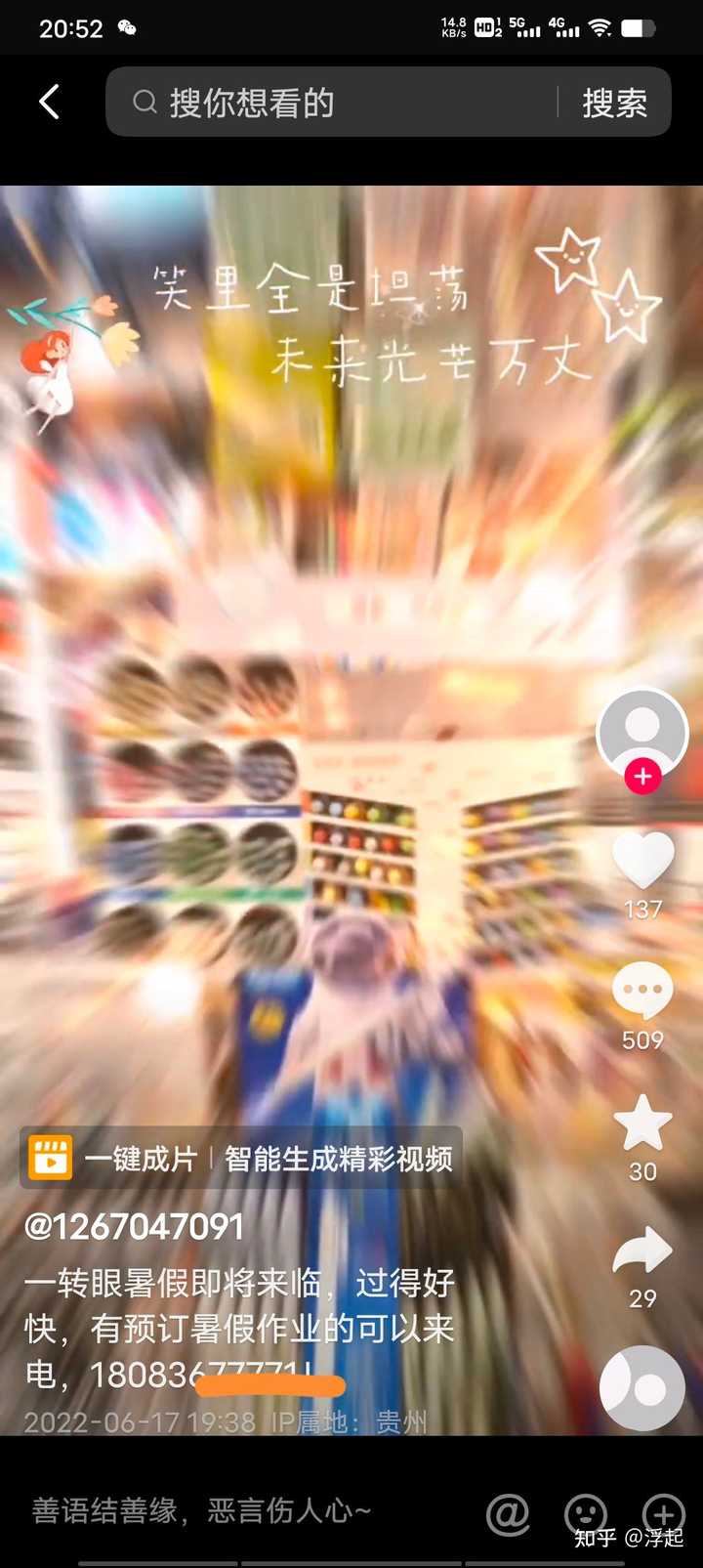Screen dimensions: 703x1568
Task: Like this video with the heart
Action: click(642, 862)
